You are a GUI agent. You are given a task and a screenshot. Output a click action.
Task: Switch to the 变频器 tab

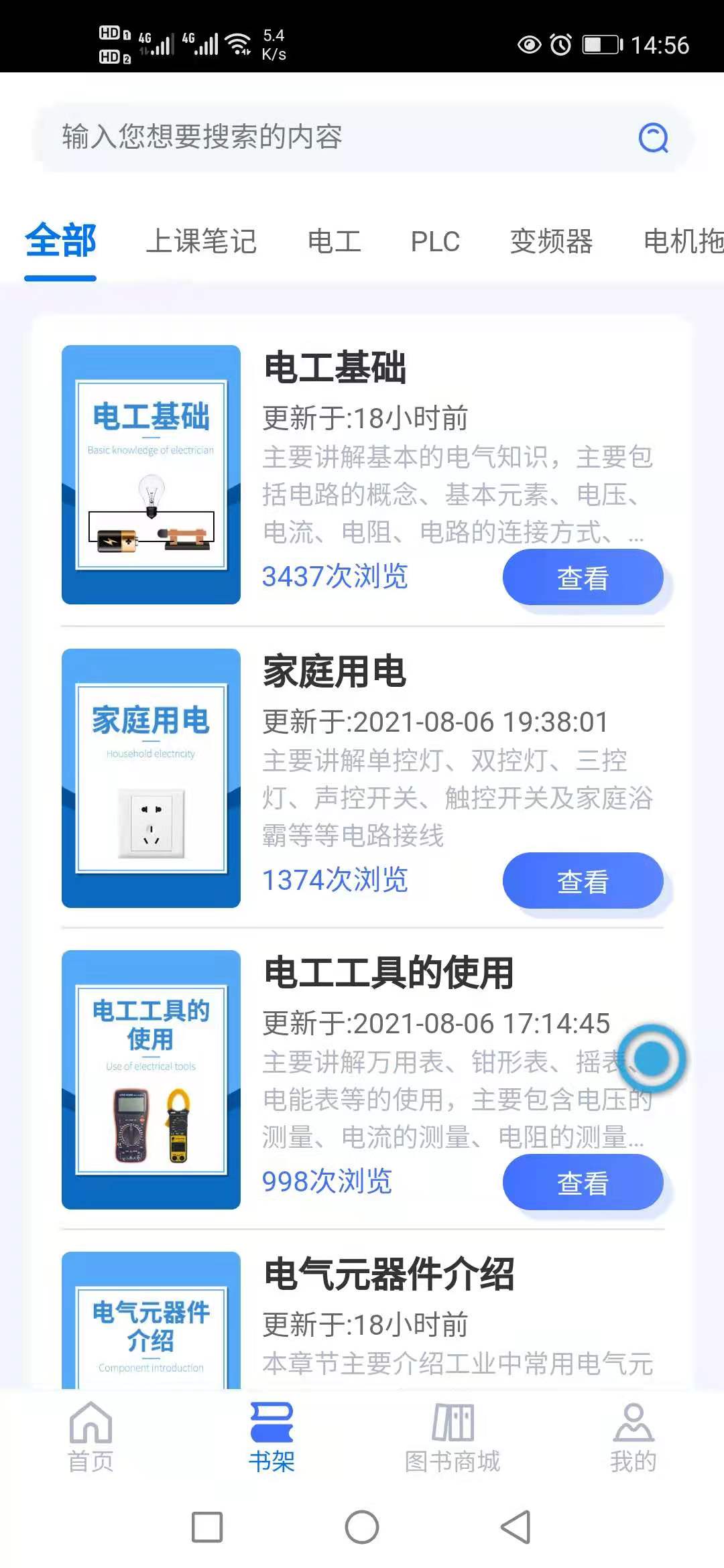[x=551, y=241]
